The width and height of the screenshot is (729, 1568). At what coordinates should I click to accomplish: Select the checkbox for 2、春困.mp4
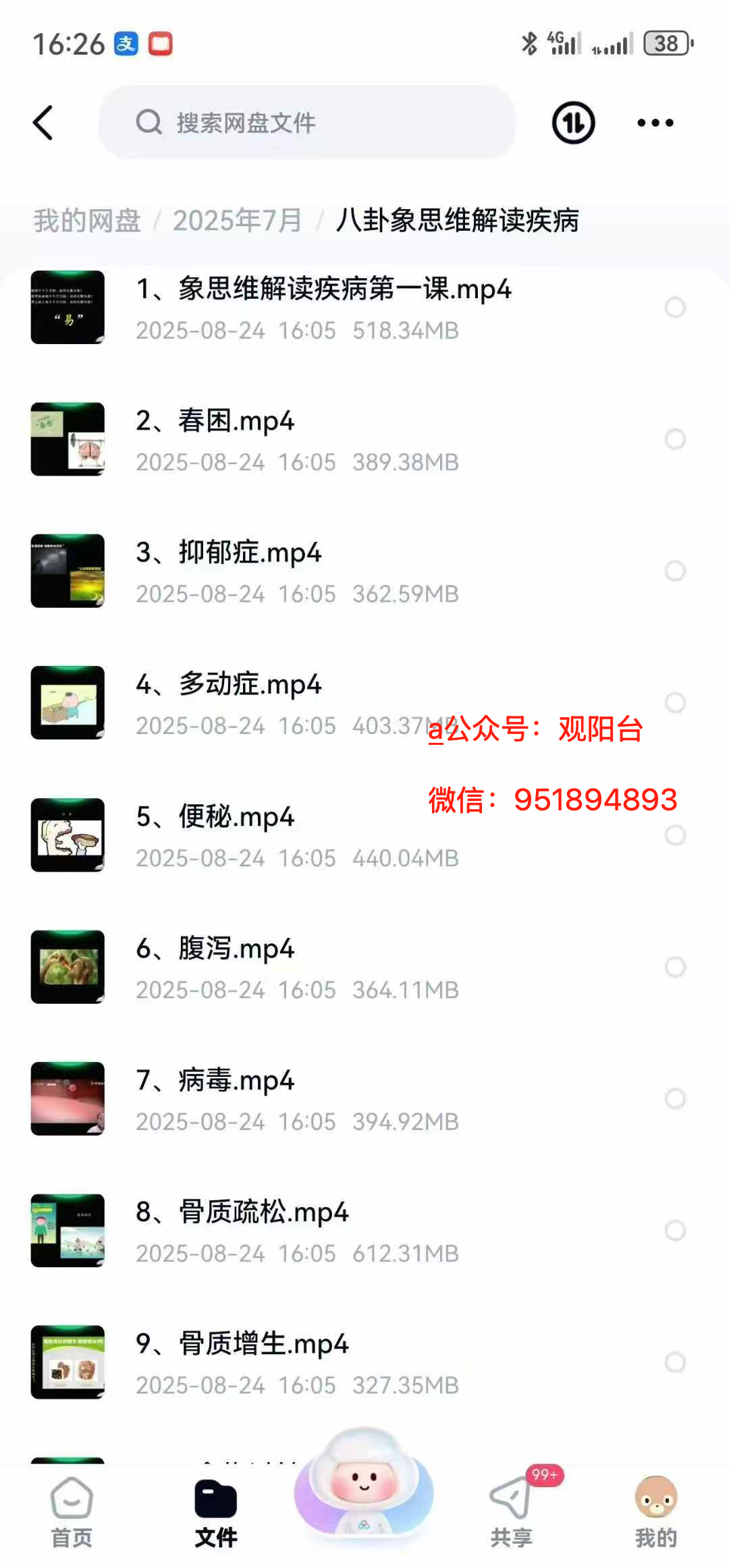pyautogui.click(x=675, y=439)
